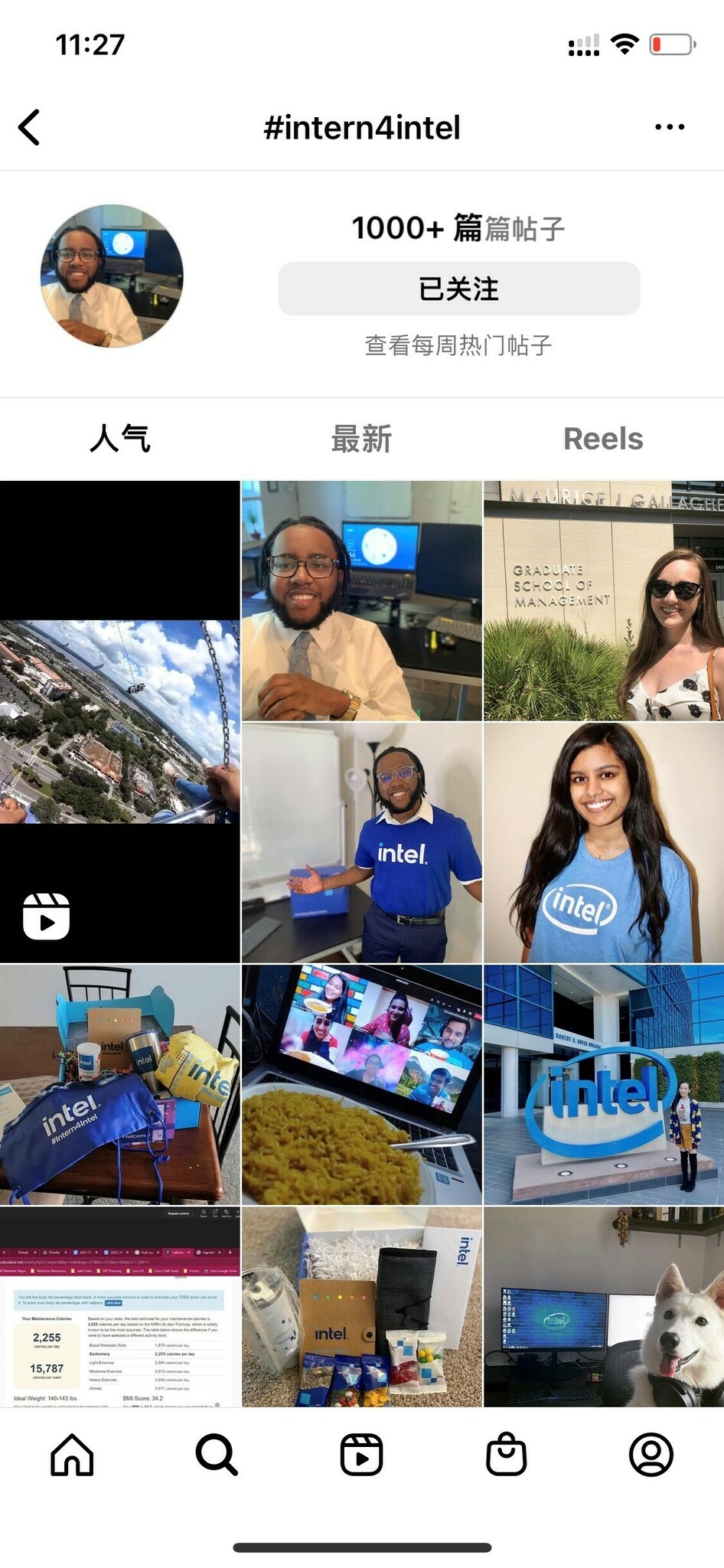Switch to the 最新 tab
Image resolution: width=724 pixels, height=1568 pixels.
(x=361, y=439)
